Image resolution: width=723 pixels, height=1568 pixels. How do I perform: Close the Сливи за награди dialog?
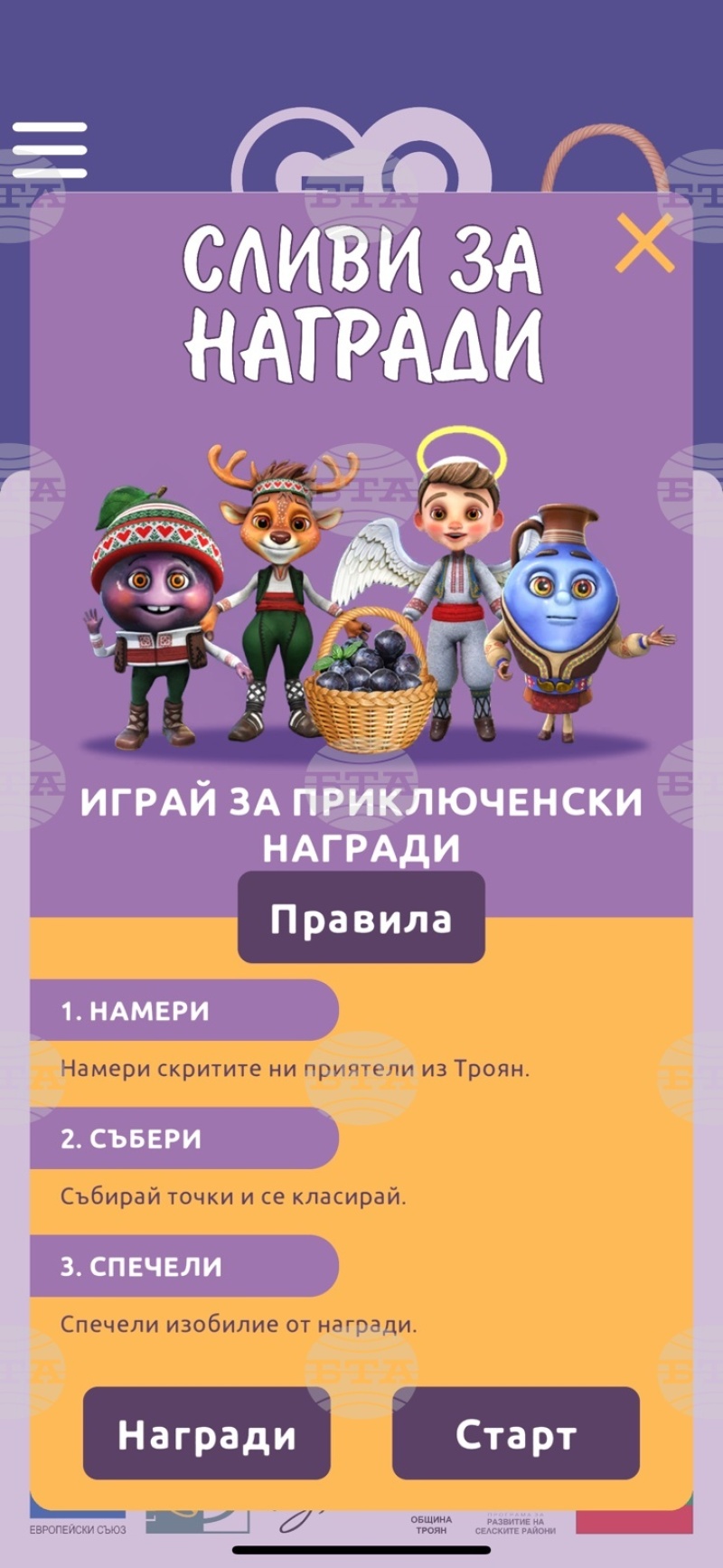click(644, 243)
